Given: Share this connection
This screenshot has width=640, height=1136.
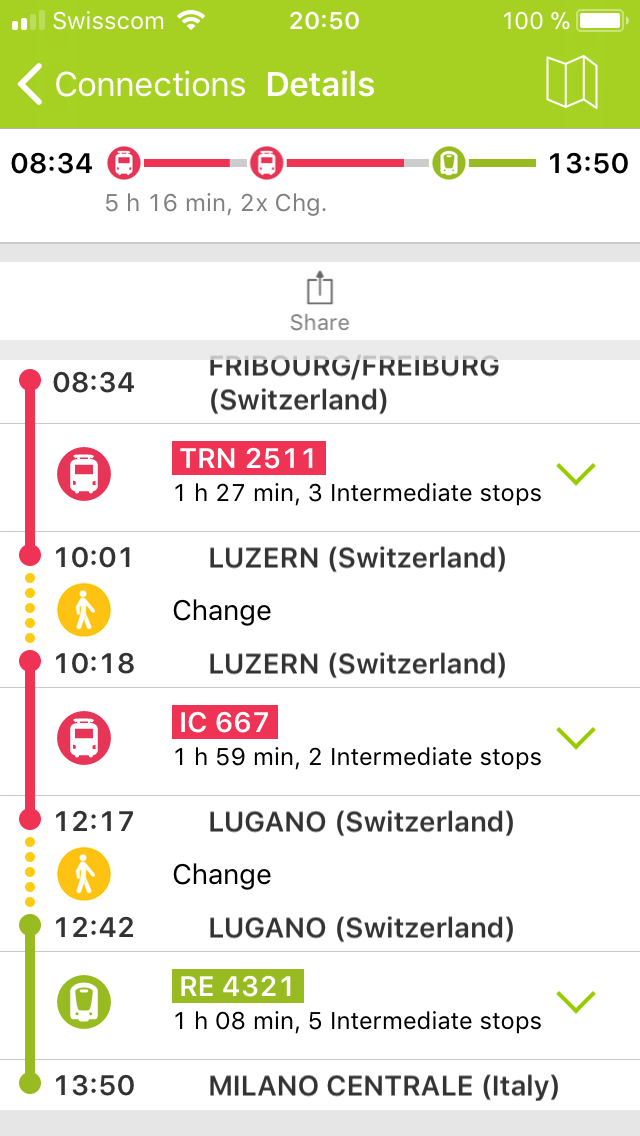Looking at the screenshot, I should (x=319, y=301).
